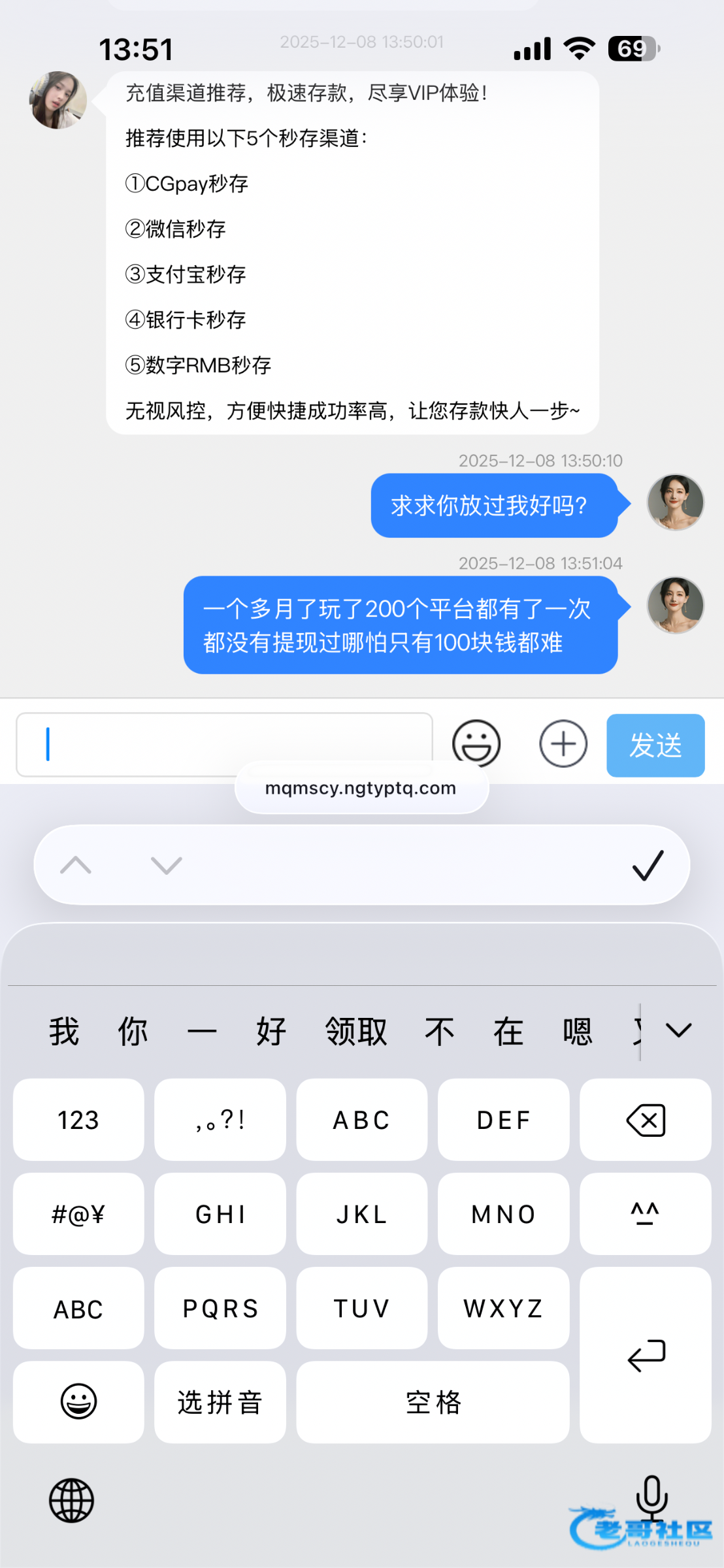Screen dimensions: 724x1568
Task: Focus the chat message text field
Action: 223,743
